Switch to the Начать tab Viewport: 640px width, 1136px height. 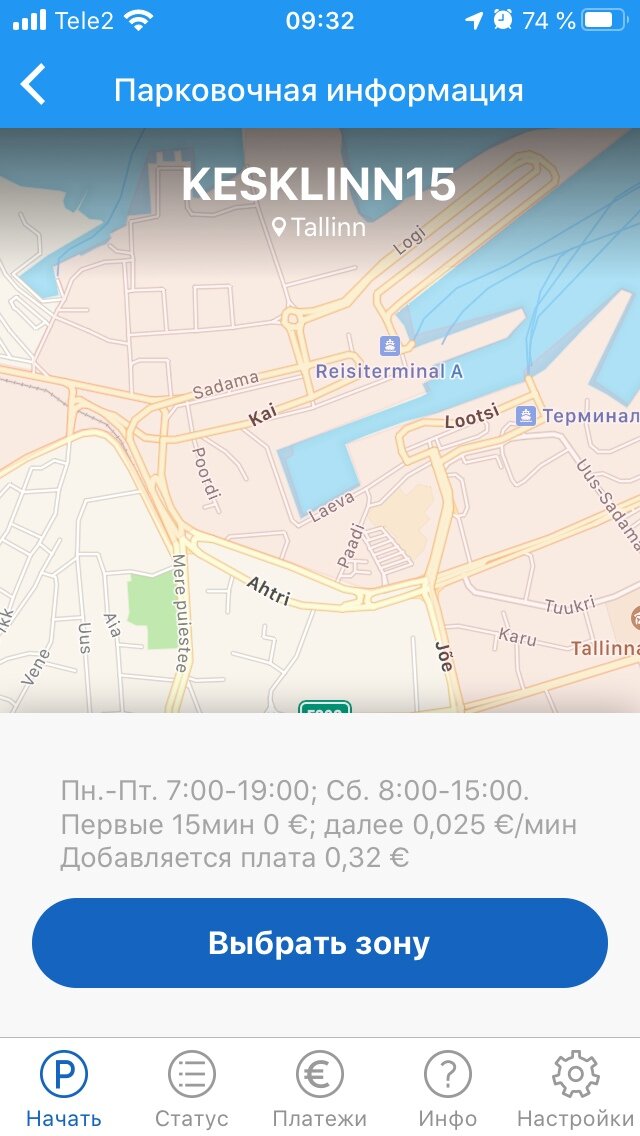pyautogui.click(x=64, y=1088)
